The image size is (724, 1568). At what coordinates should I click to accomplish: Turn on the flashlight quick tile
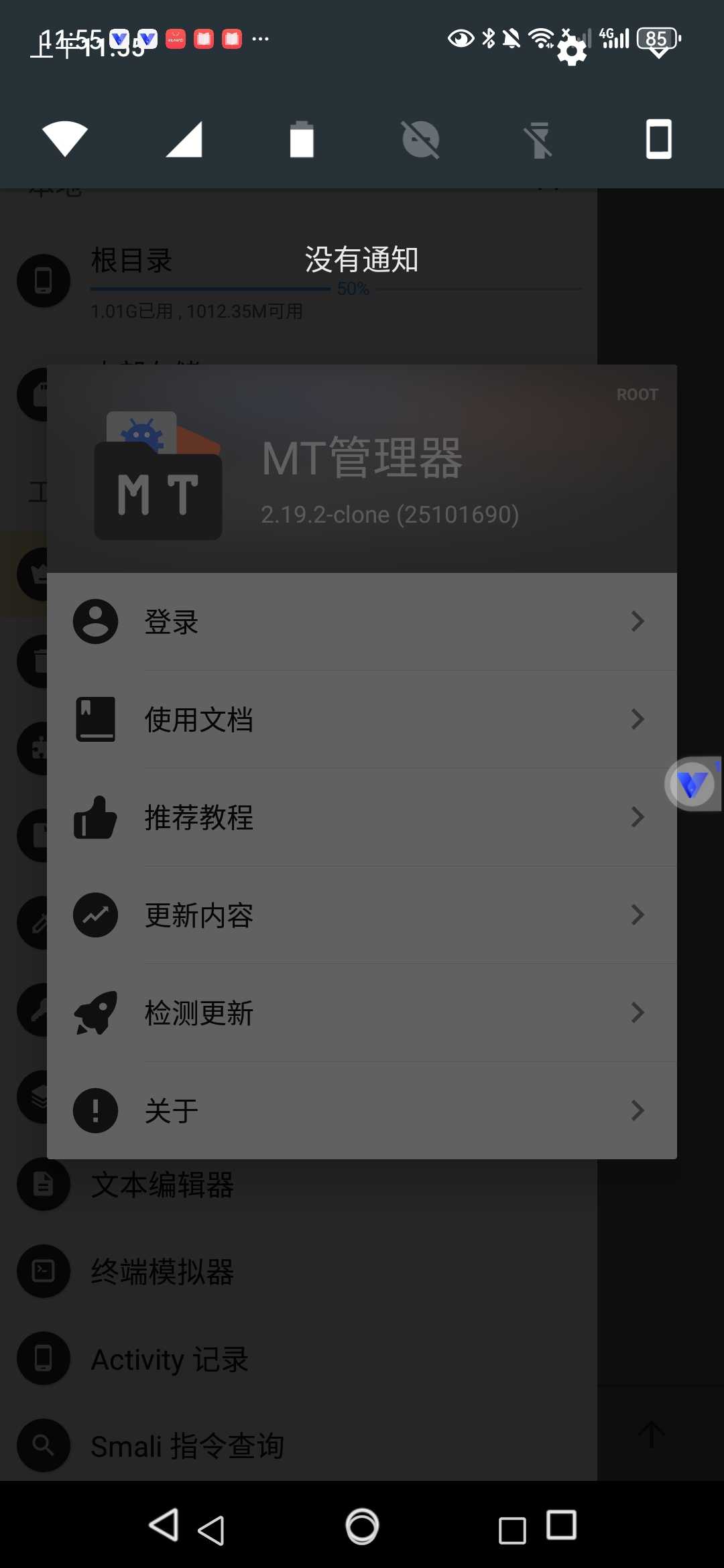click(539, 139)
